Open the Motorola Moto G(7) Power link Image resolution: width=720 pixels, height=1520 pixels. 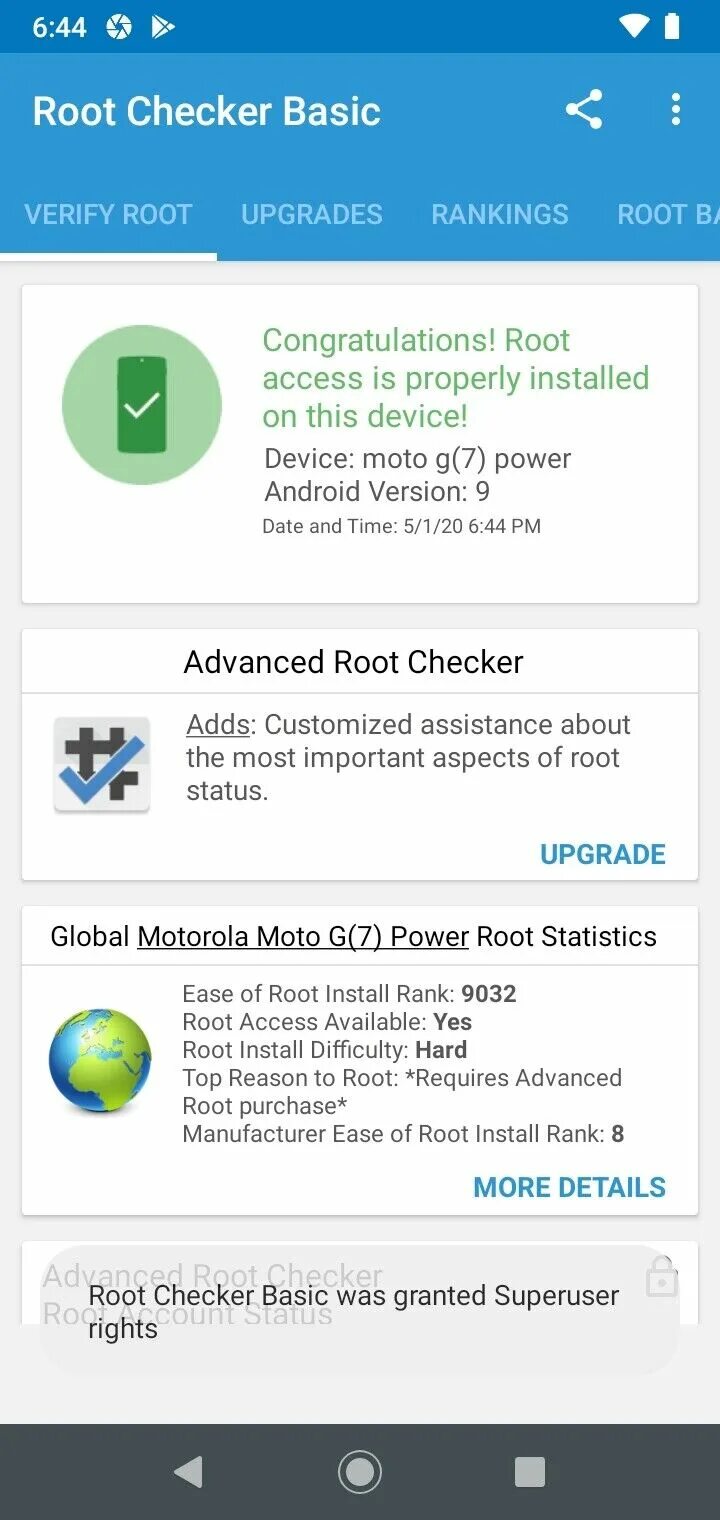point(303,937)
